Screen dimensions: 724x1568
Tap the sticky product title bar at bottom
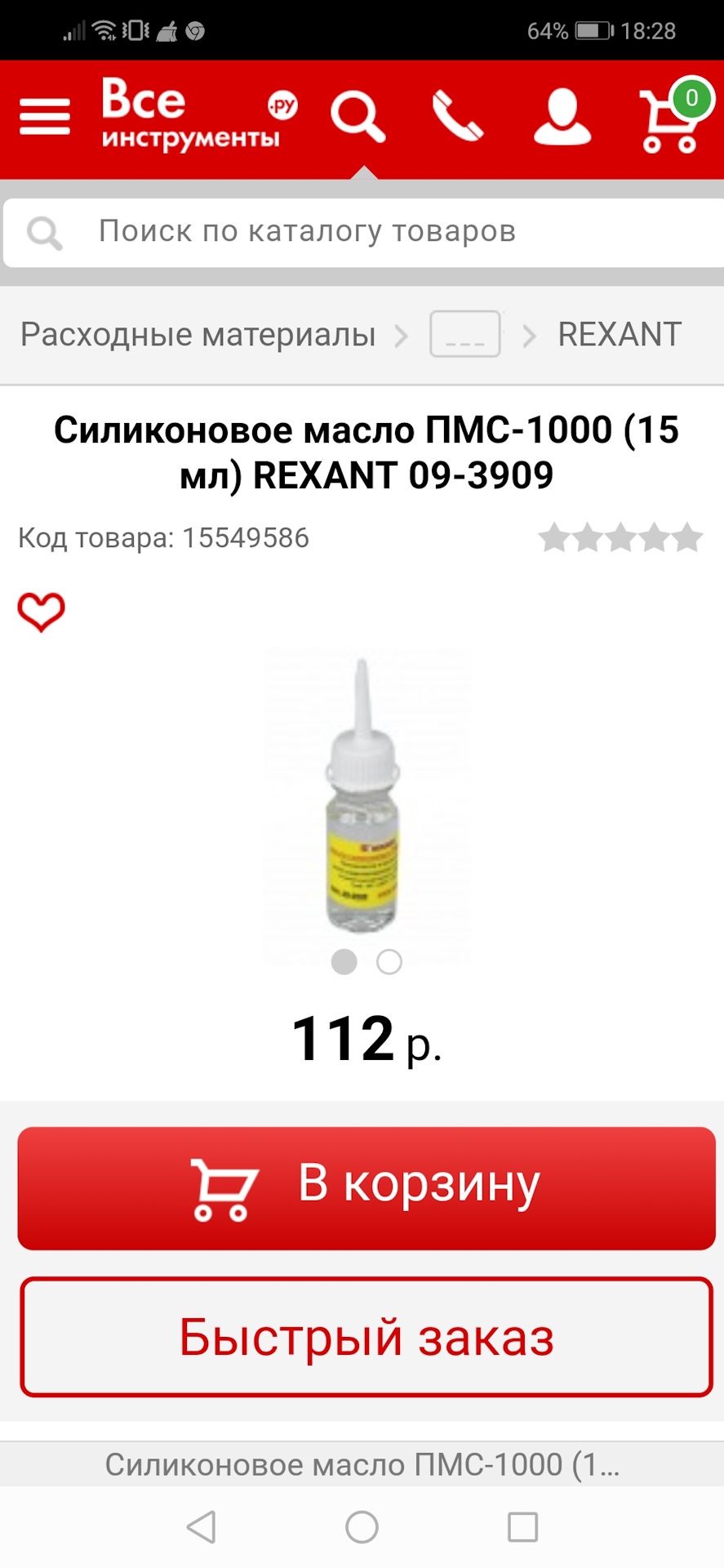point(362,1463)
